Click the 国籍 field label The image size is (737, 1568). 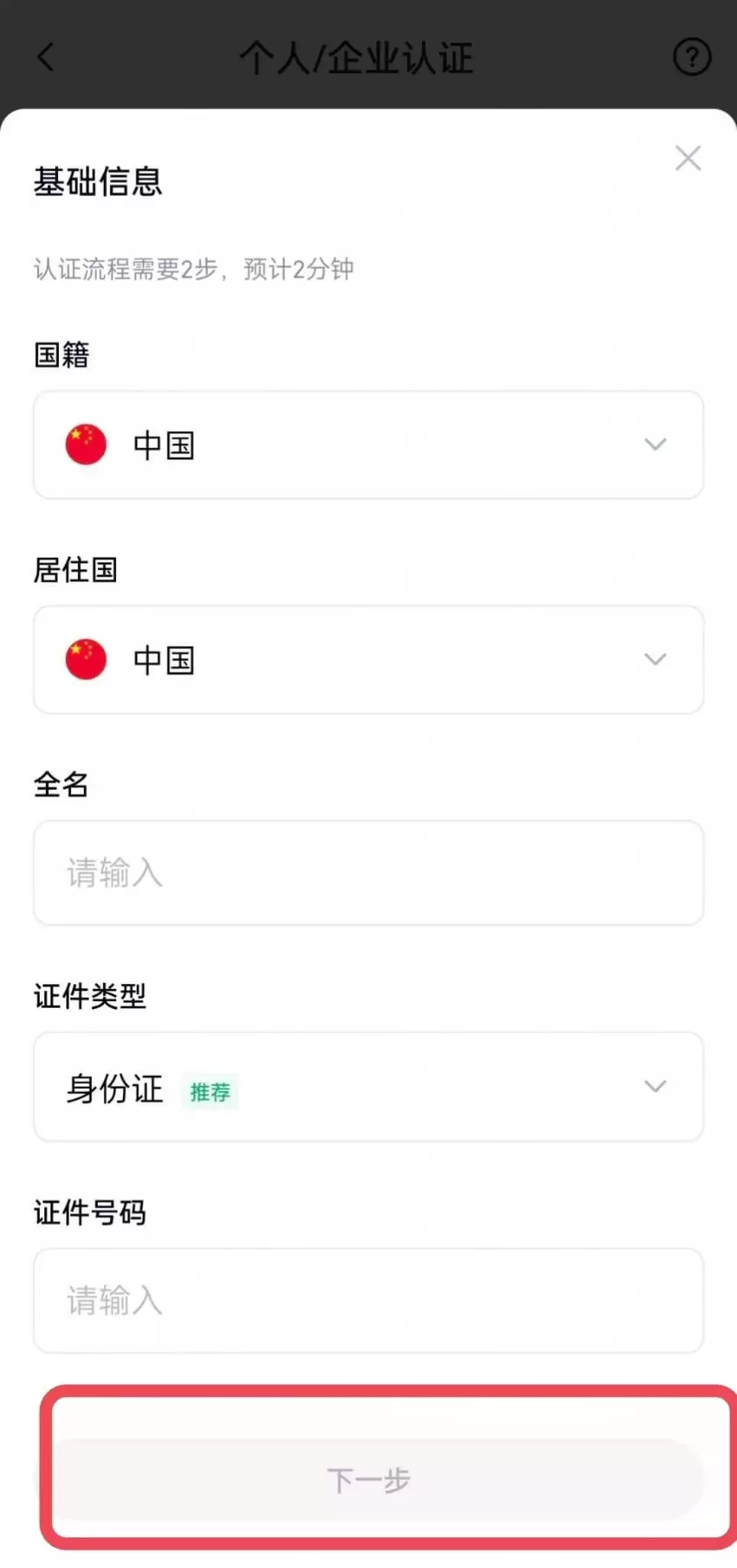(61, 353)
